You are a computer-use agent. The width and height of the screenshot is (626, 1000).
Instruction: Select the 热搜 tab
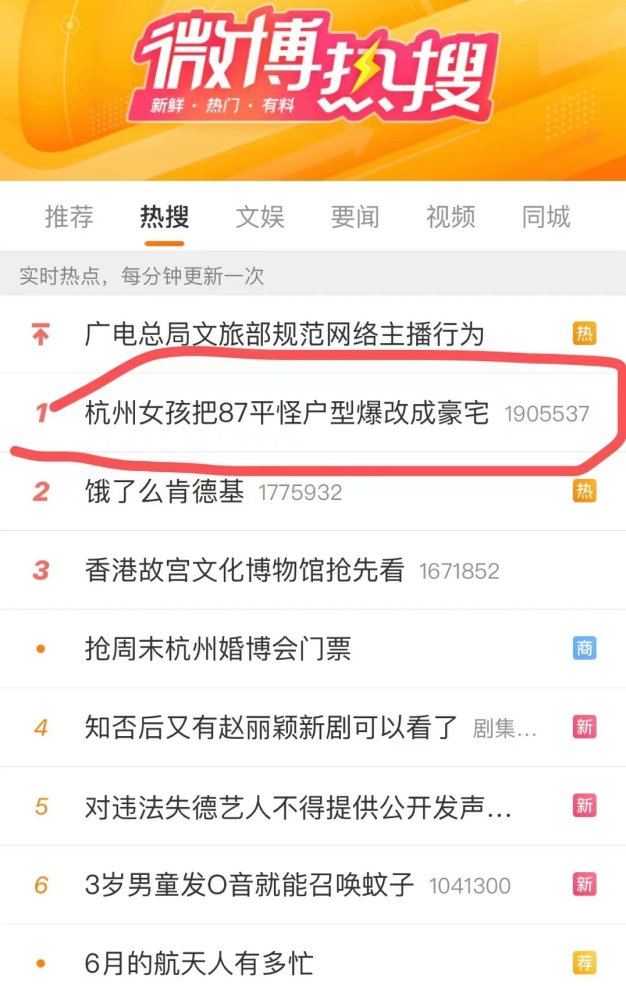point(164,216)
